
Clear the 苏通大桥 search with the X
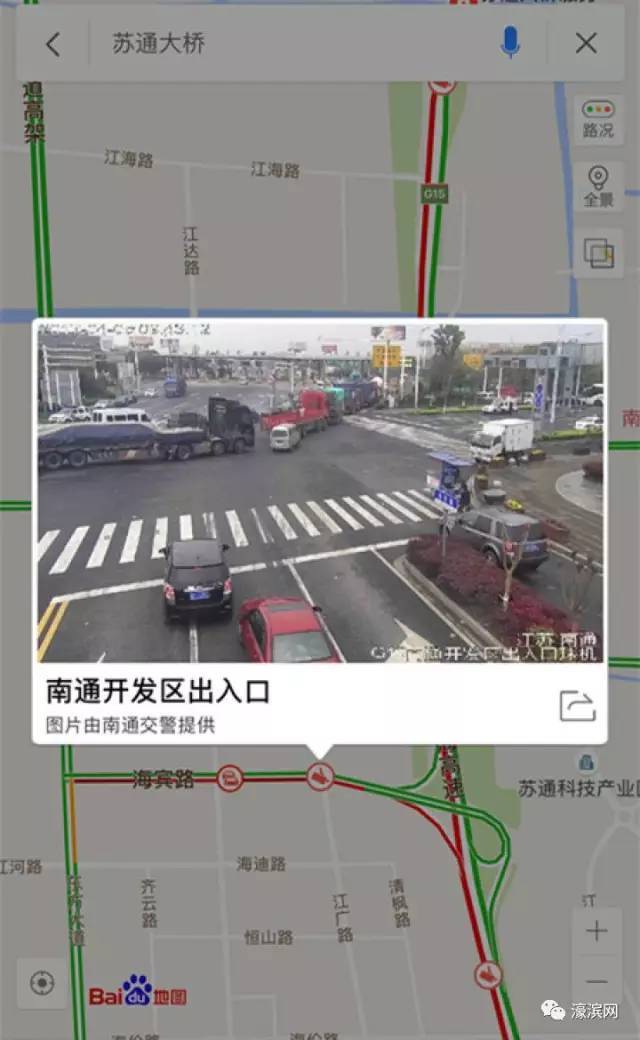(586, 43)
